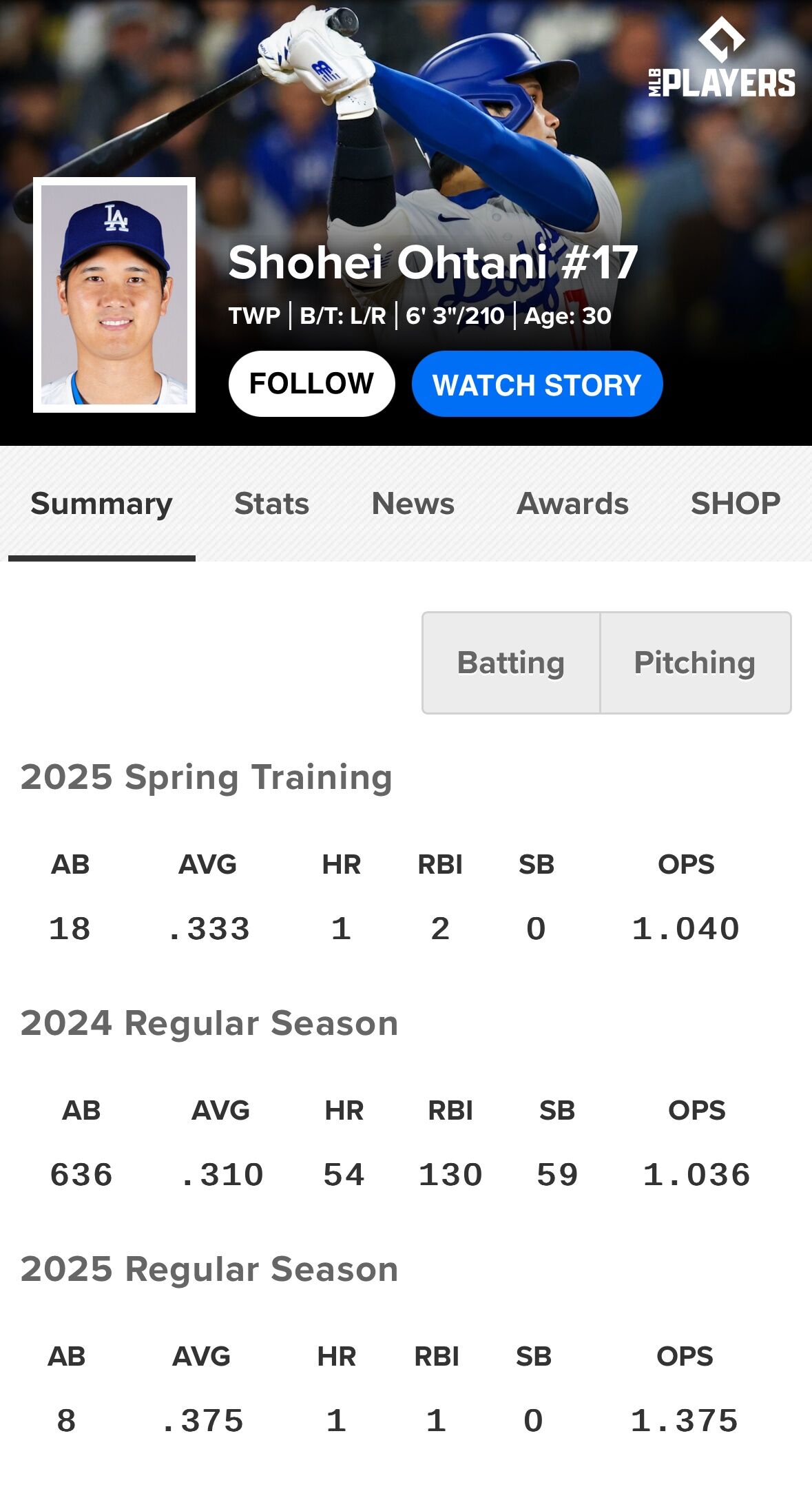Switch to the Stats tab
The height and width of the screenshot is (1489, 812).
tap(271, 504)
